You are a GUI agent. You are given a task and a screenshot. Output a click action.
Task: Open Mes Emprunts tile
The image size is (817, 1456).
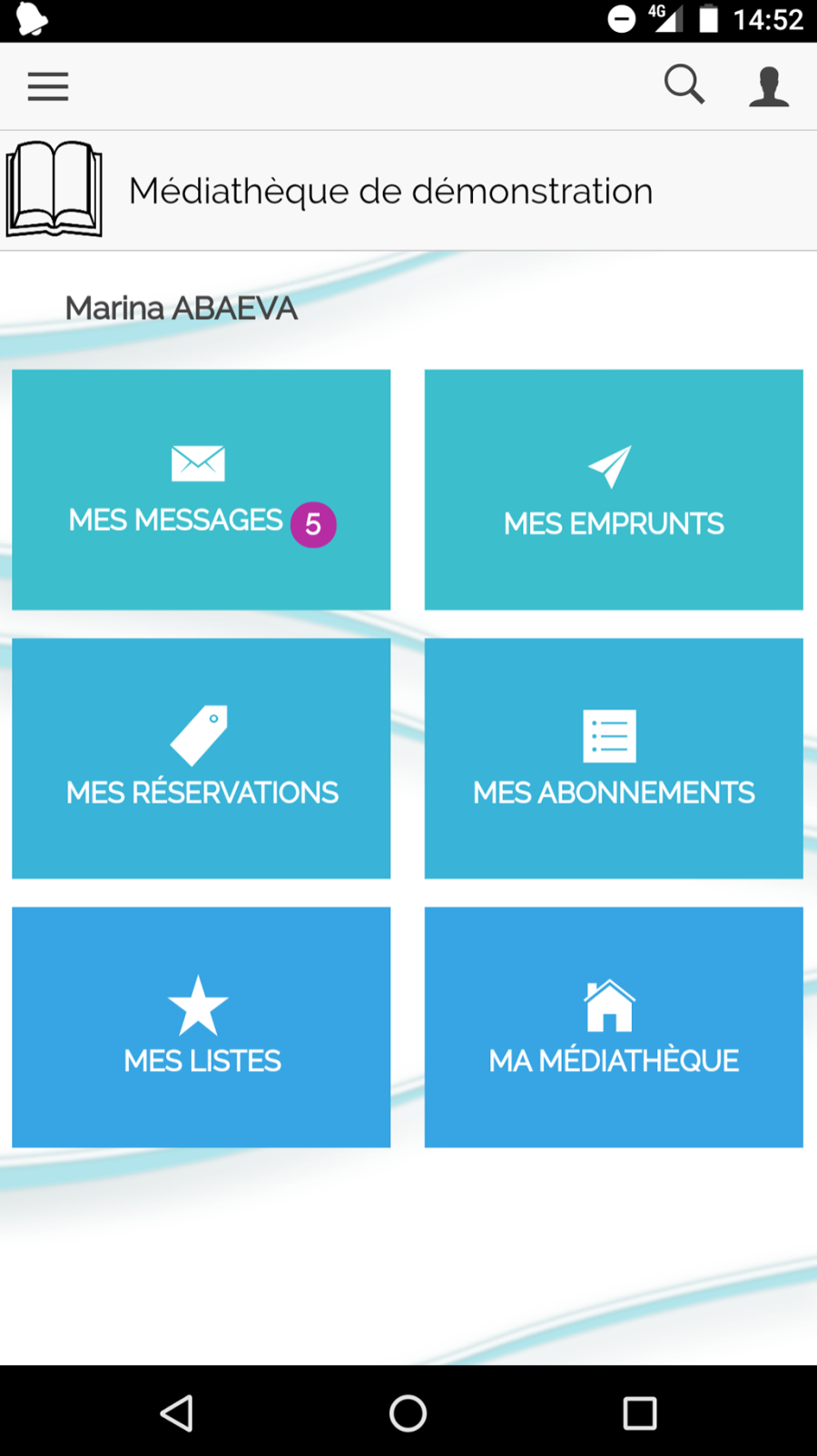pyautogui.click(x=614, y=490)
